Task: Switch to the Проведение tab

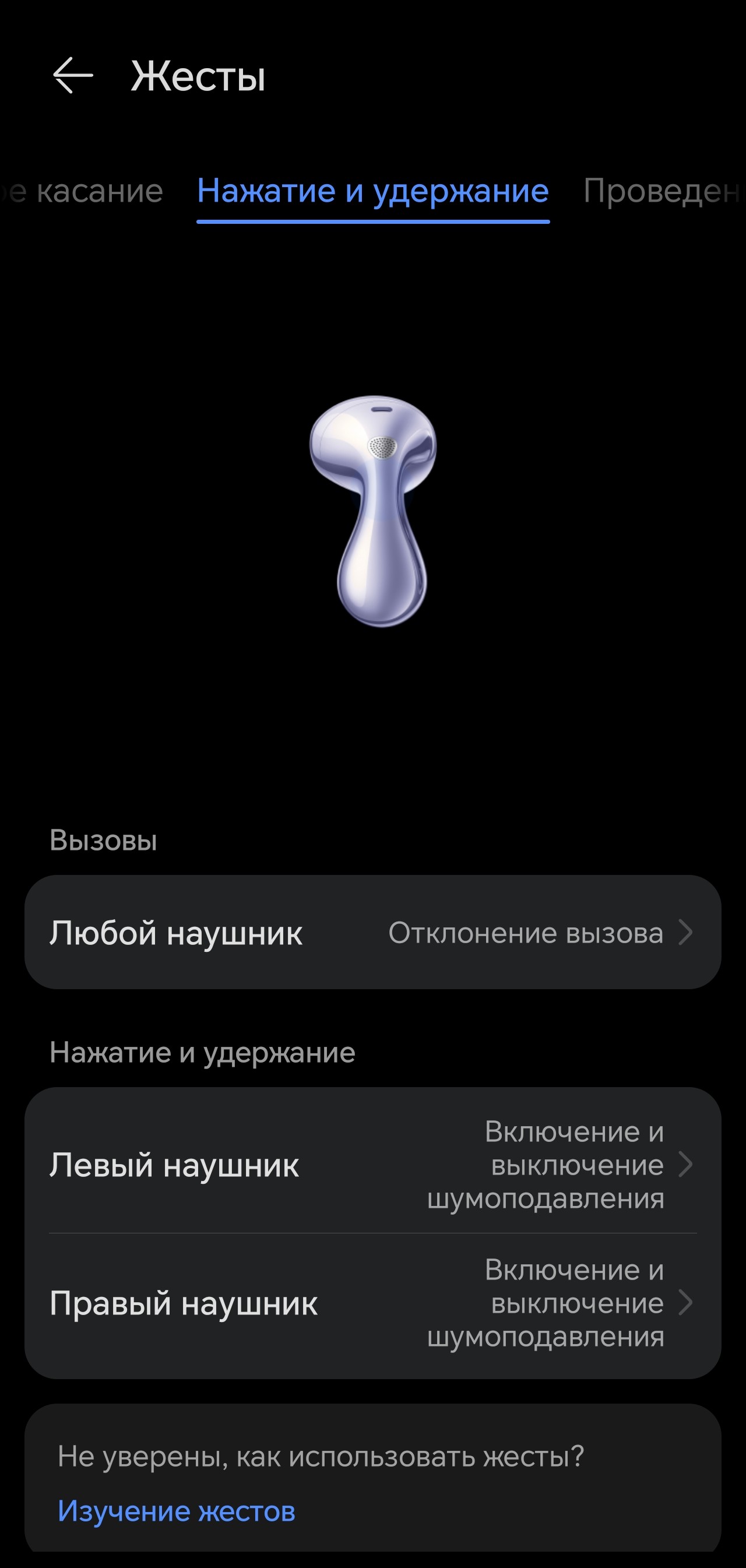Action: pyautogui.click(x=662, y=191)
